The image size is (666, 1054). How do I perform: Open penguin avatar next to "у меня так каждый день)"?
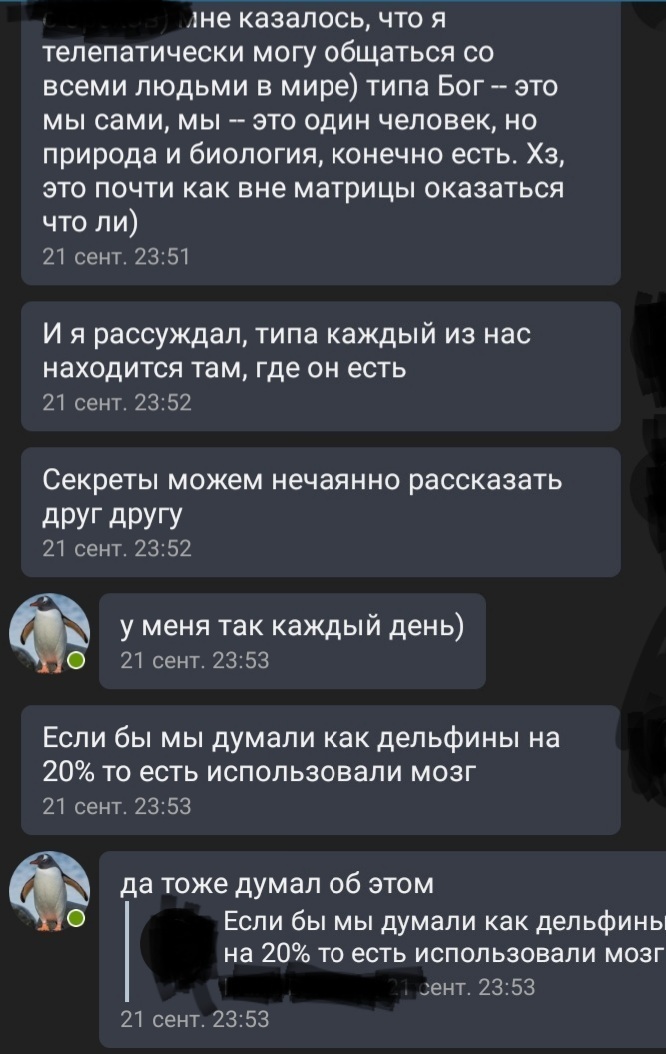tap(48, 633)
